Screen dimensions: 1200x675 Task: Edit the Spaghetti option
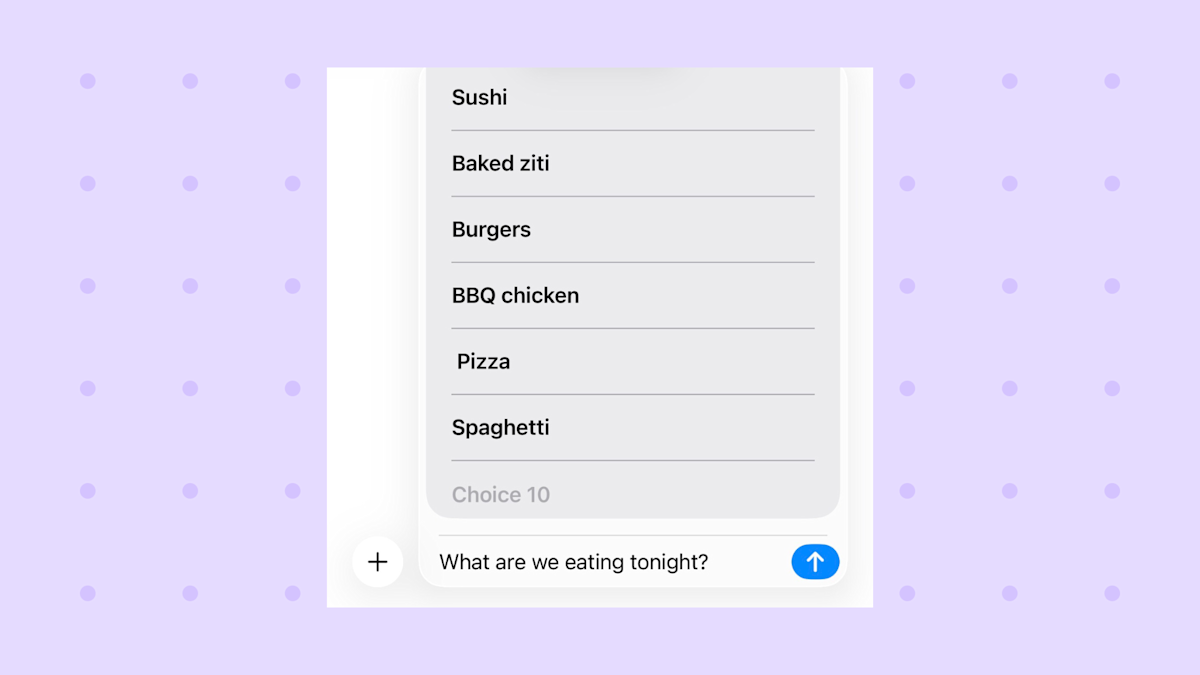click(632, 428)
